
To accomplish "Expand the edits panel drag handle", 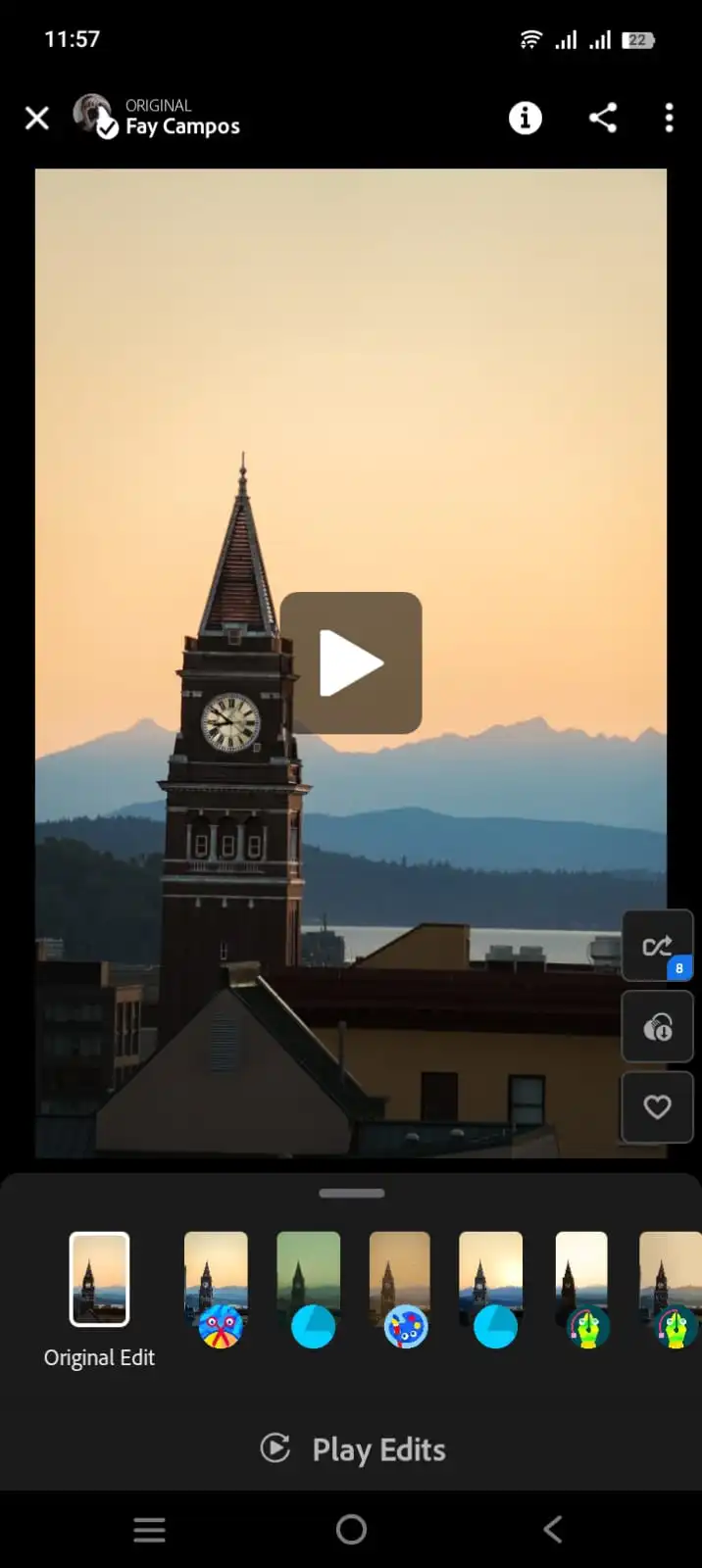I will pyautogui.click(x=351, y=1194).
